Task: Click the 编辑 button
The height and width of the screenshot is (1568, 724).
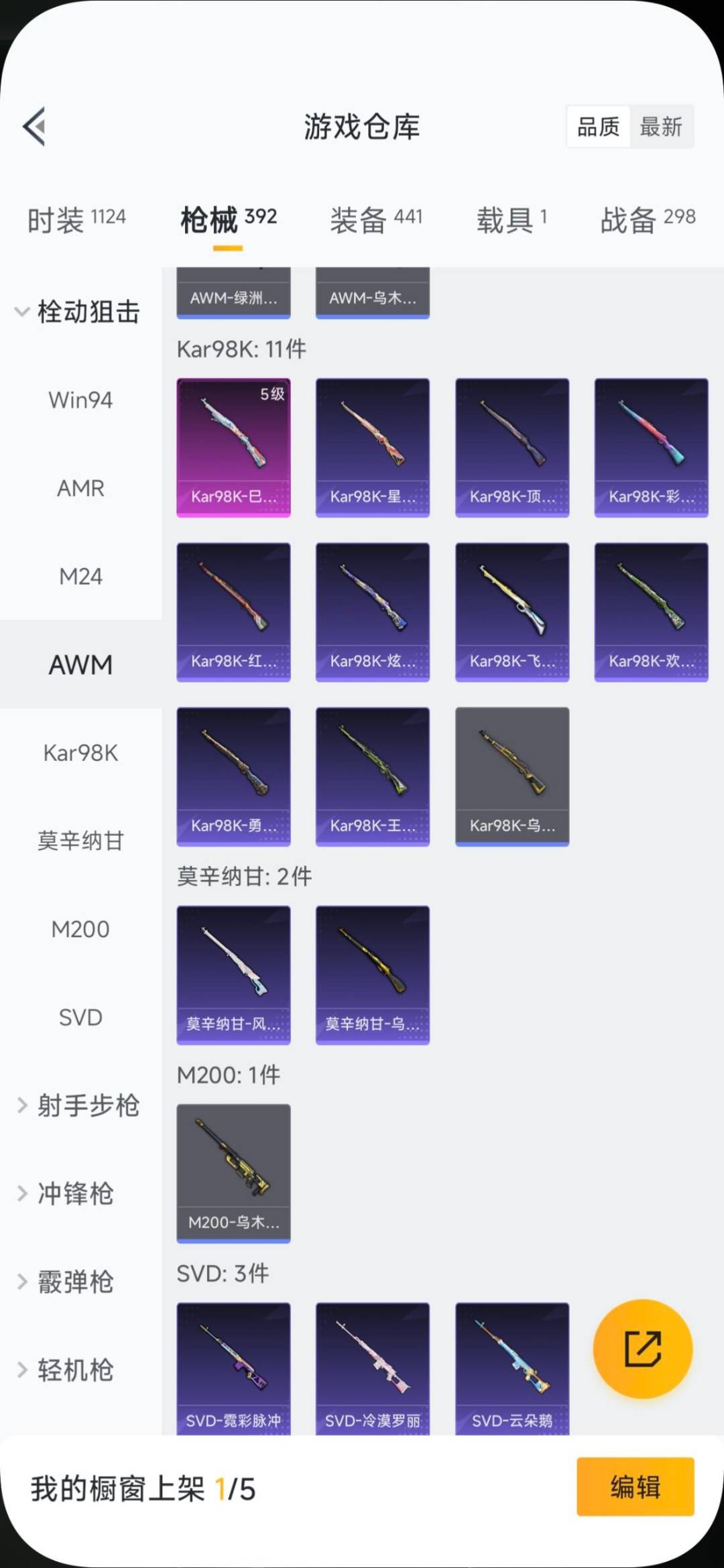Action: [634, 1487]
